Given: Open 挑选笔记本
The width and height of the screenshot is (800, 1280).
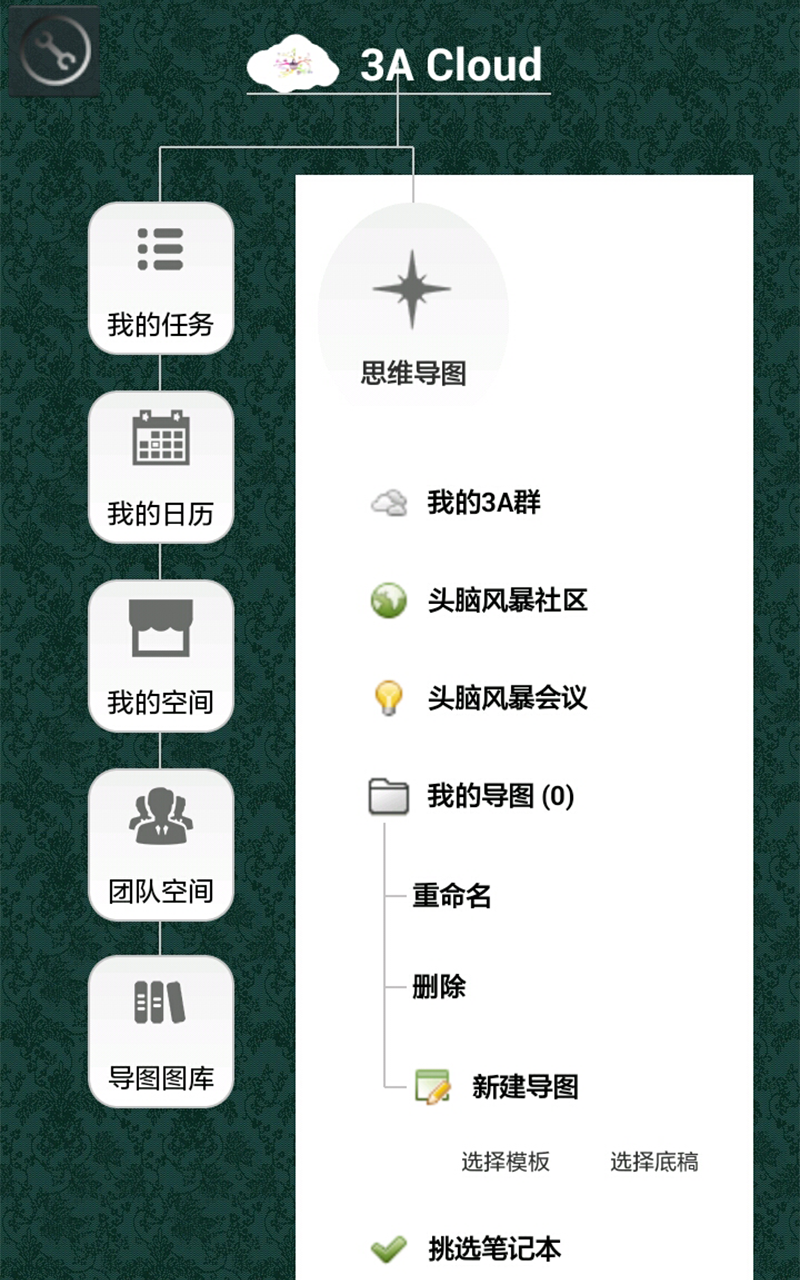Looking at the screenshot, I should pyautogui.click(x=494, y=1249).
